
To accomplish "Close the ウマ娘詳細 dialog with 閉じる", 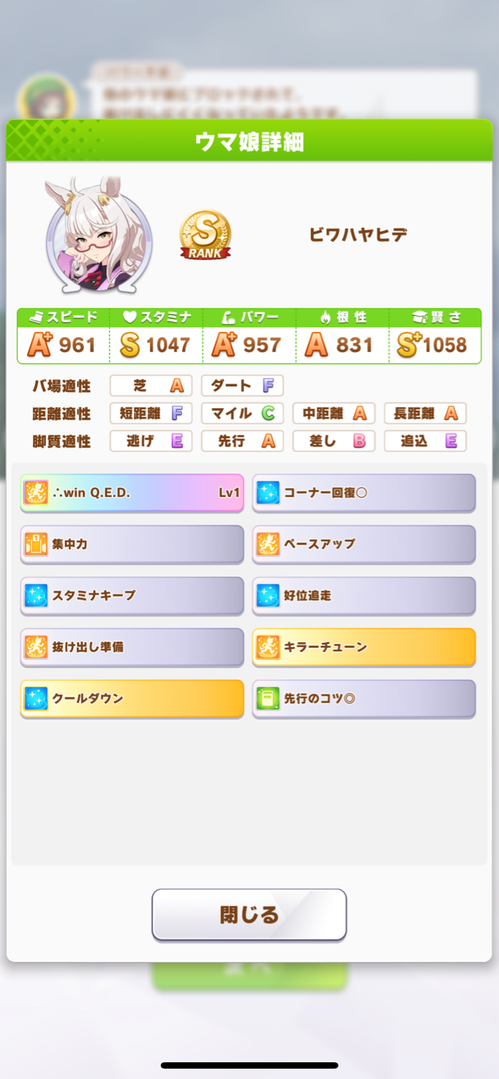I will point(248,915).
